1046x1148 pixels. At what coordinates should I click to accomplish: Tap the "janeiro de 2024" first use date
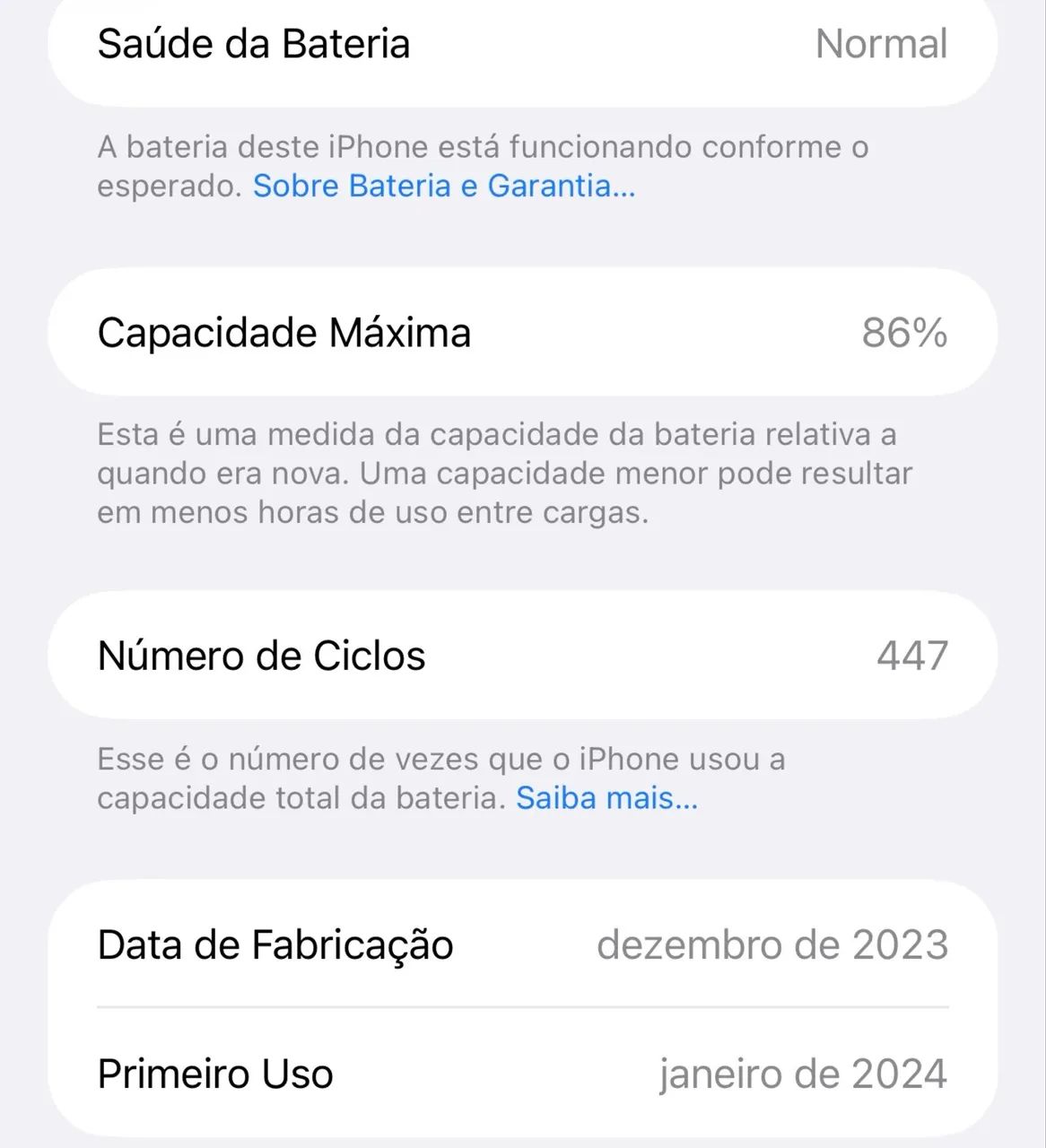coord(804,1073)
